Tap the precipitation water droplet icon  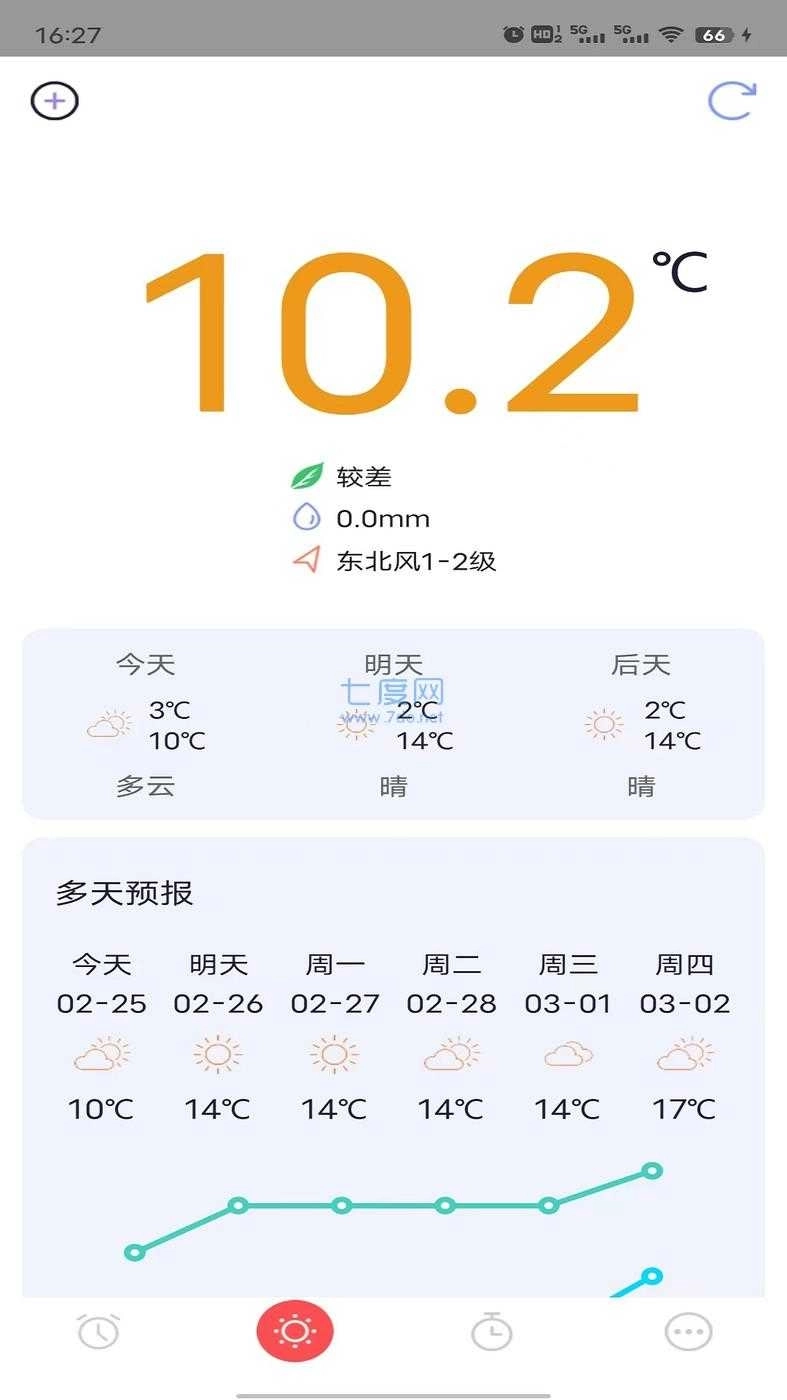tap(309, 518)
